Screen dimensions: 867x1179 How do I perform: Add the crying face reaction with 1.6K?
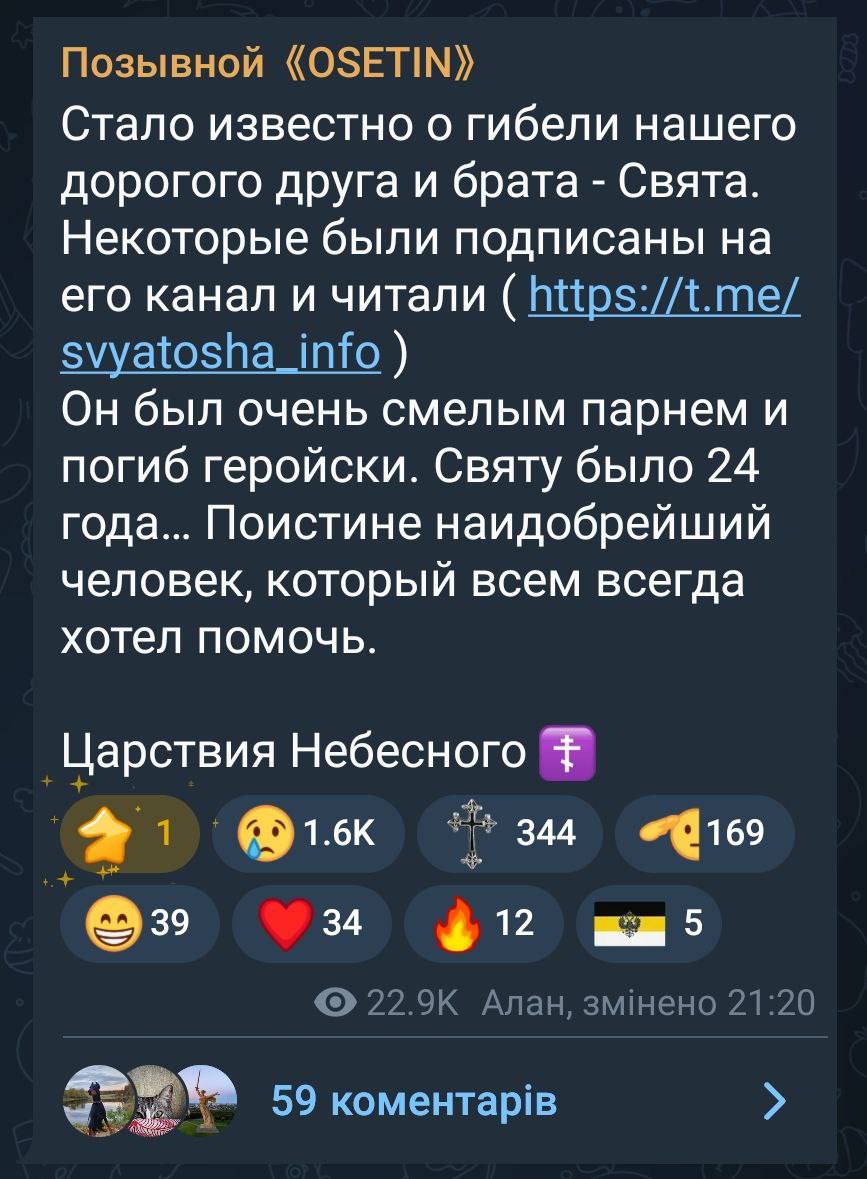(308, 832)
